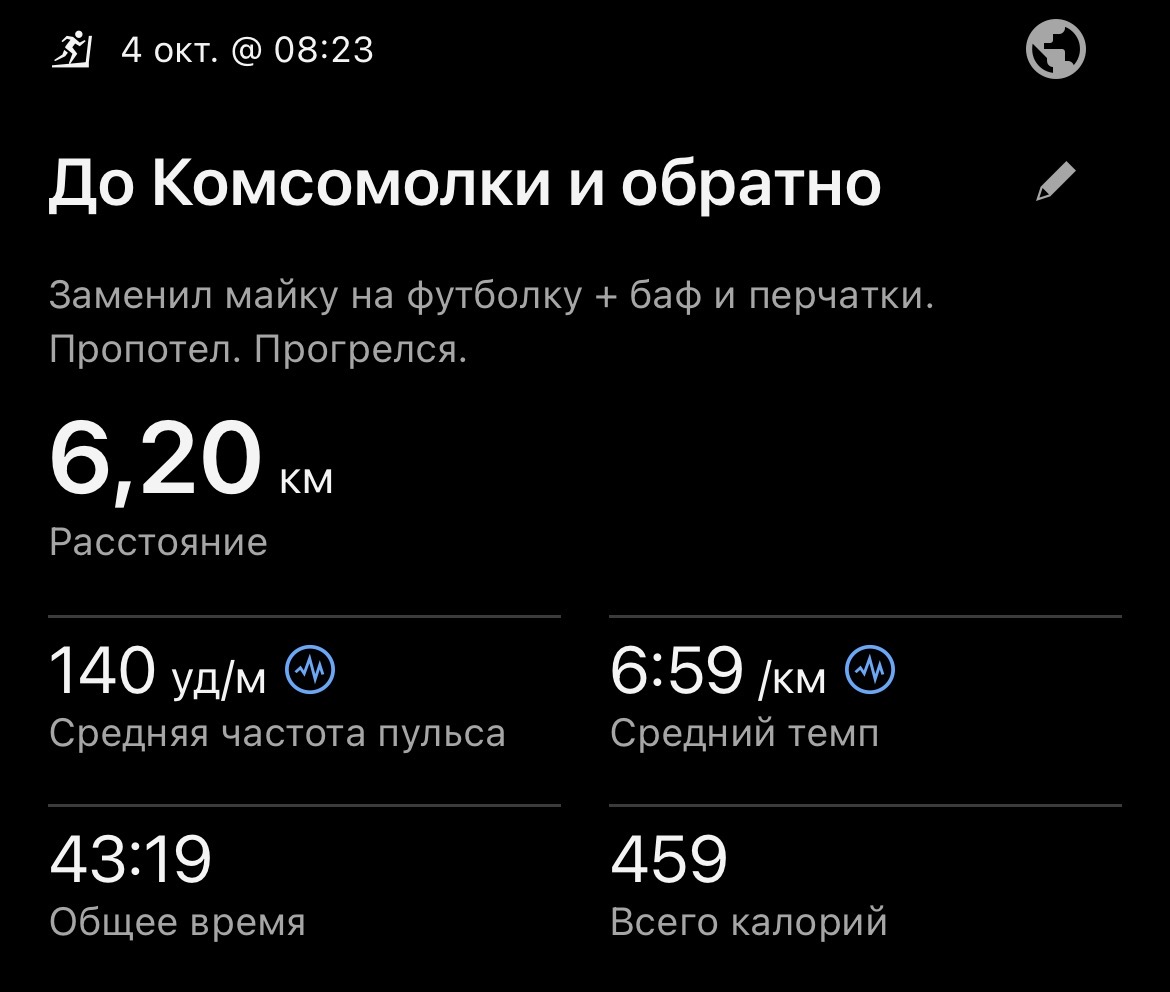Open the activity privacy globe icon
The width and height of the screenshot is (1170, 992).
[x=1056, y=49]
